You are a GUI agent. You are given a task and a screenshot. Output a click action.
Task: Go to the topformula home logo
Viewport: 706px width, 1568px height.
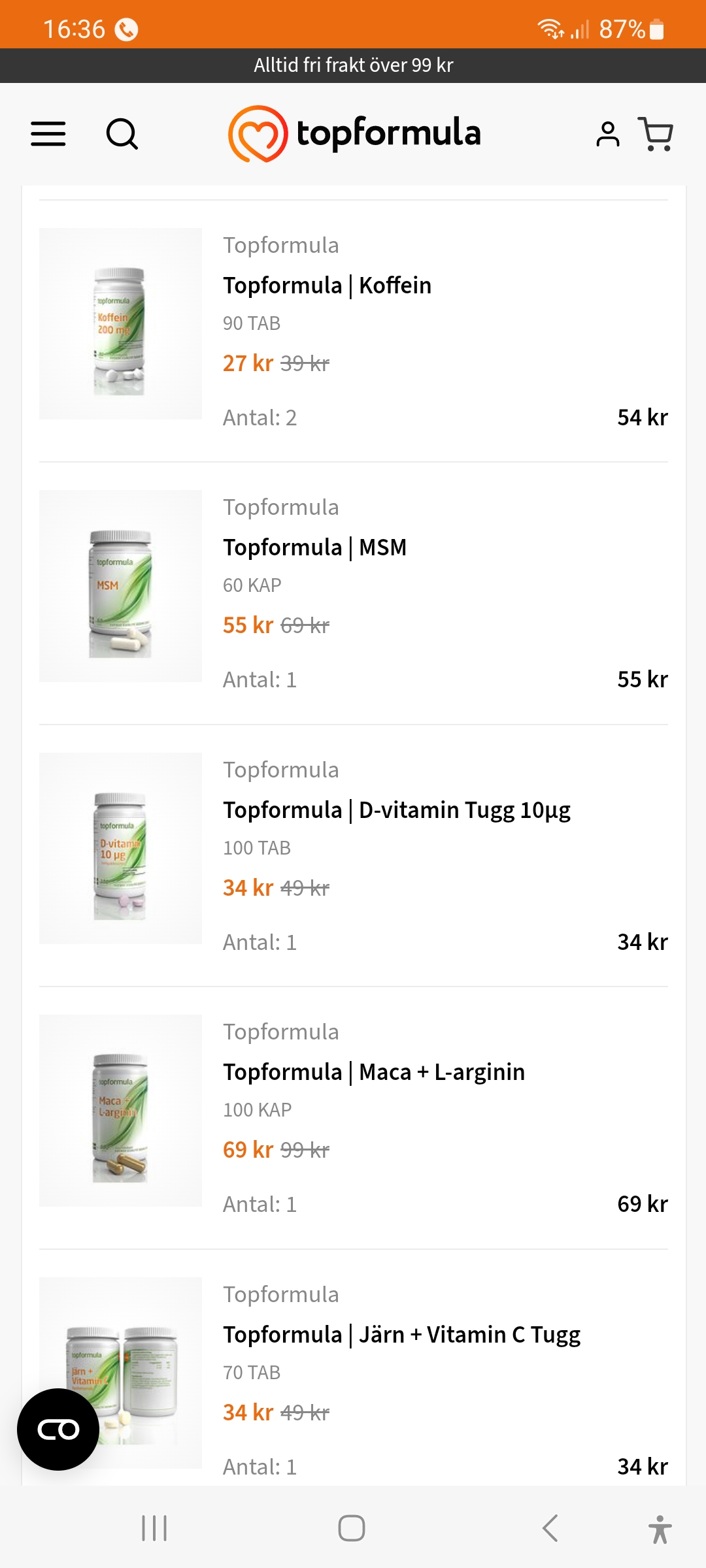(354, 133)
